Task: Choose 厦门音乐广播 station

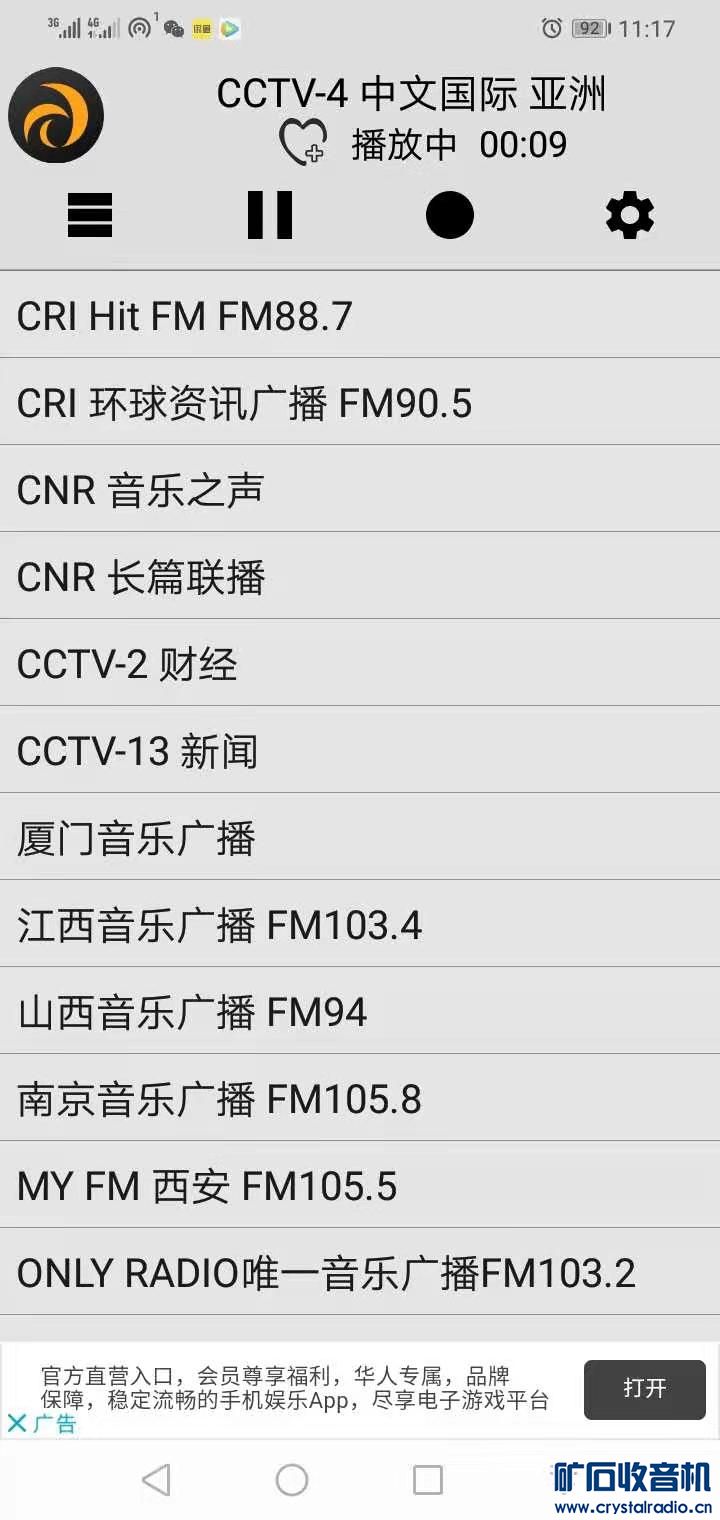Action: [360, 838]
